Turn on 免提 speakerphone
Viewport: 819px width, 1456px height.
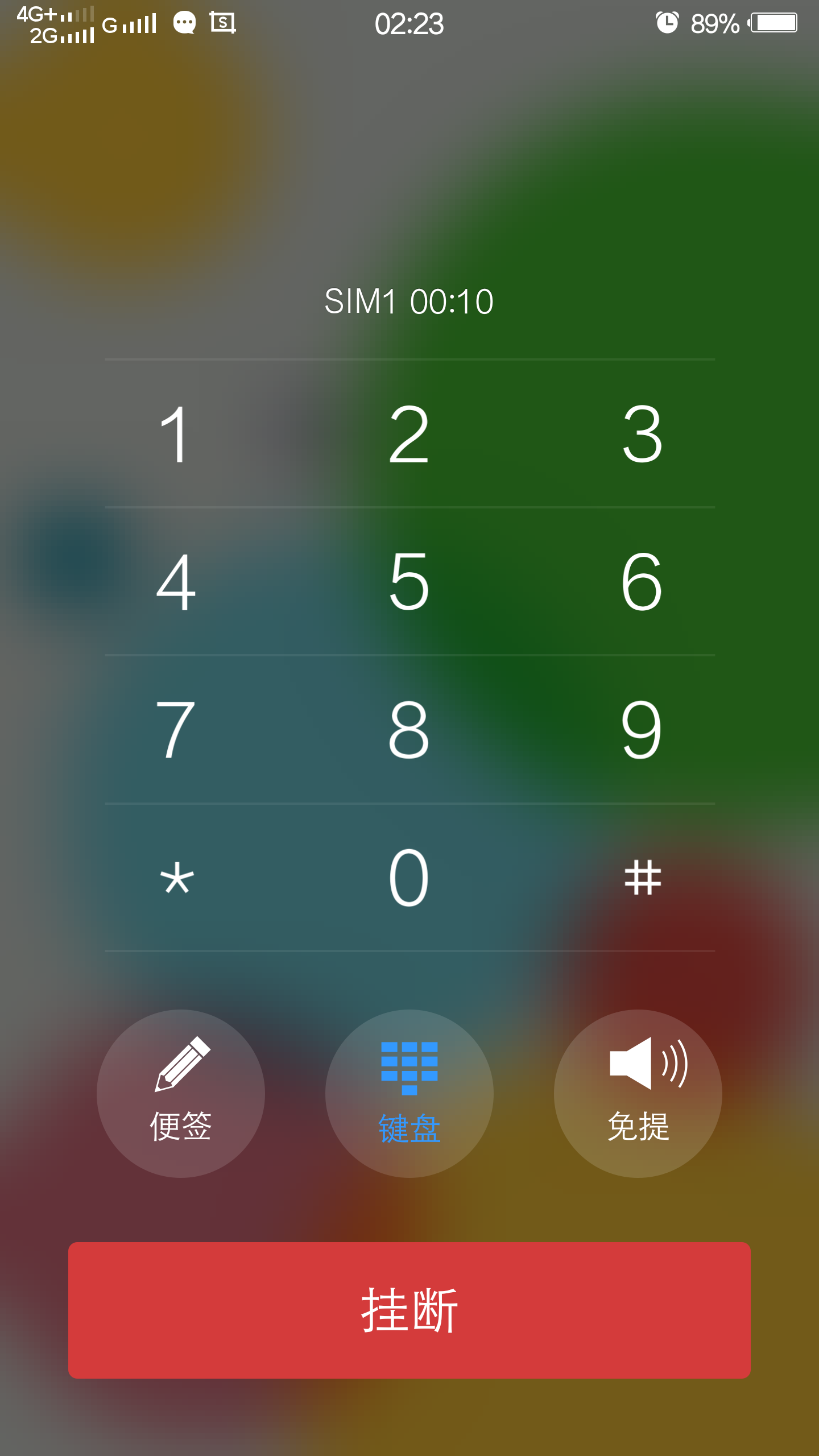(x=638, y=1093)
